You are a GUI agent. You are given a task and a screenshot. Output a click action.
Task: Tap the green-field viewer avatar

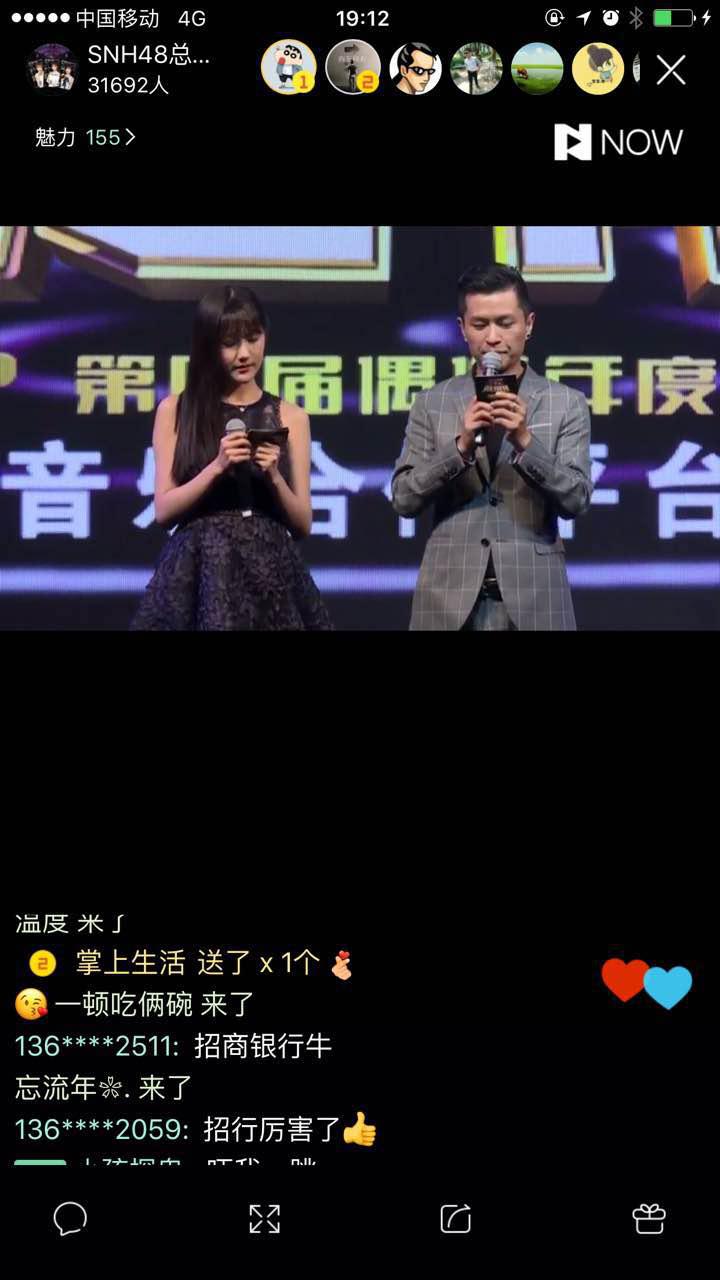[x=537, y=68]
